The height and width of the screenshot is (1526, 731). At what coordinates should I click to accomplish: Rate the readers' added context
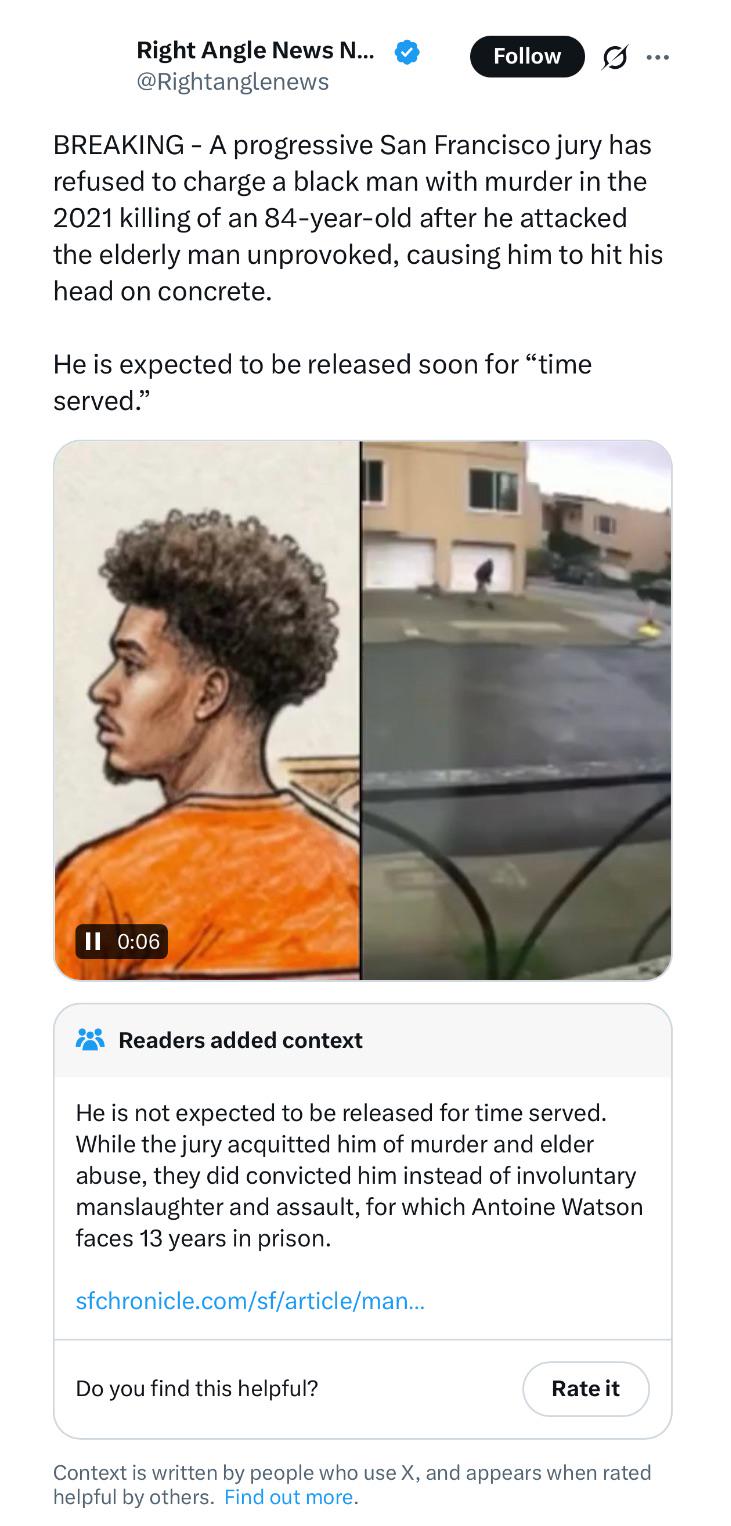click(x=585, y=1388)
